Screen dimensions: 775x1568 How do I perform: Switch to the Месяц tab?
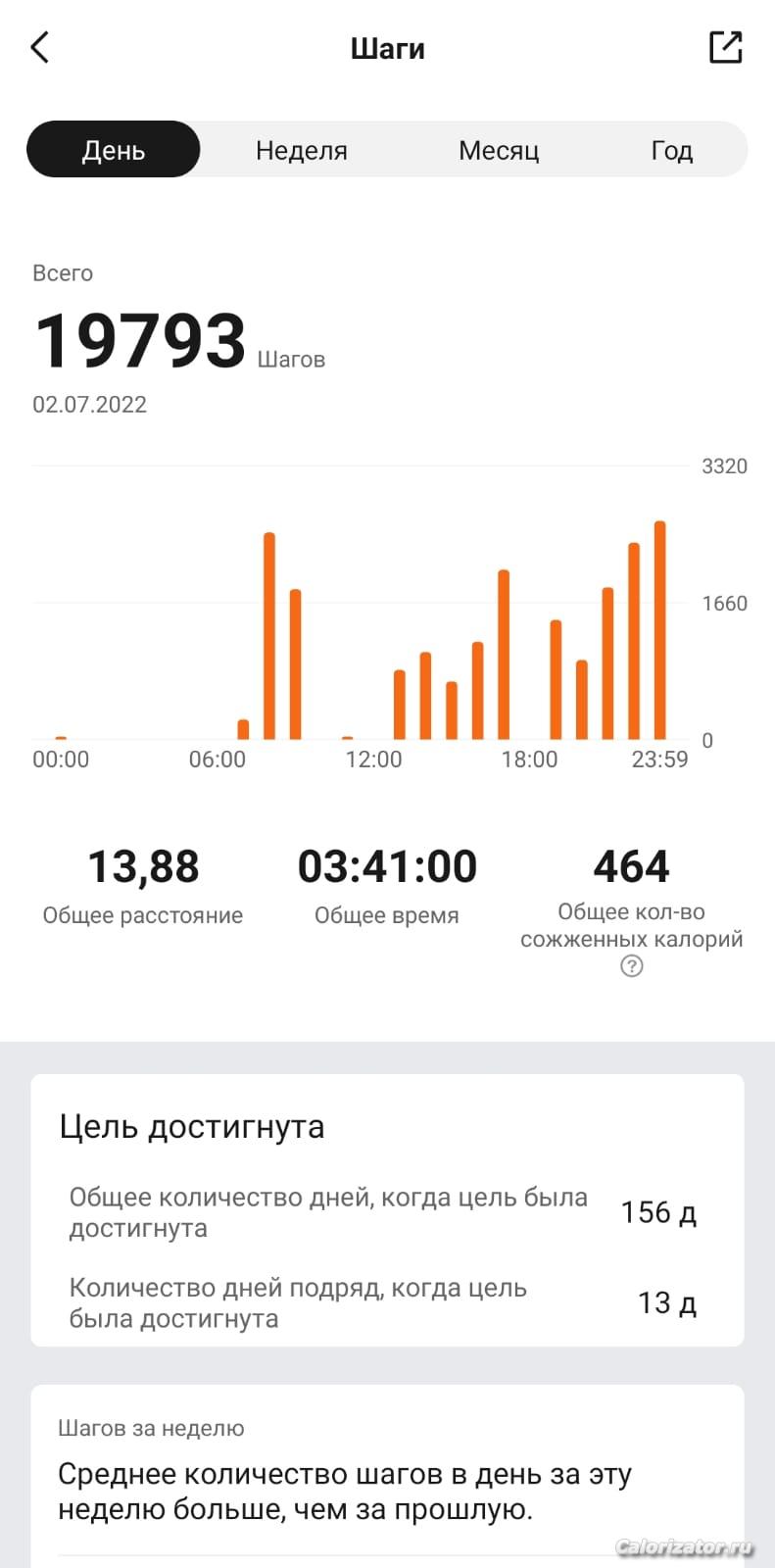[499, 150]
